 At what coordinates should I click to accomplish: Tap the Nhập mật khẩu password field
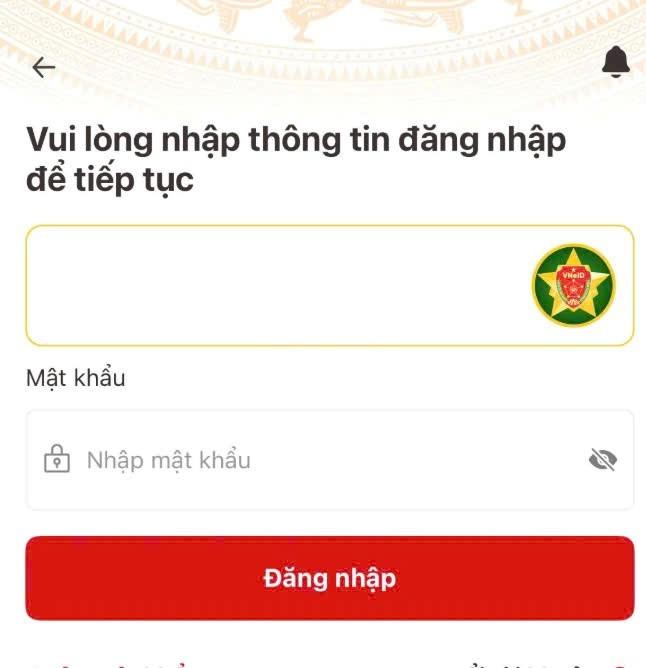[300, 460]
